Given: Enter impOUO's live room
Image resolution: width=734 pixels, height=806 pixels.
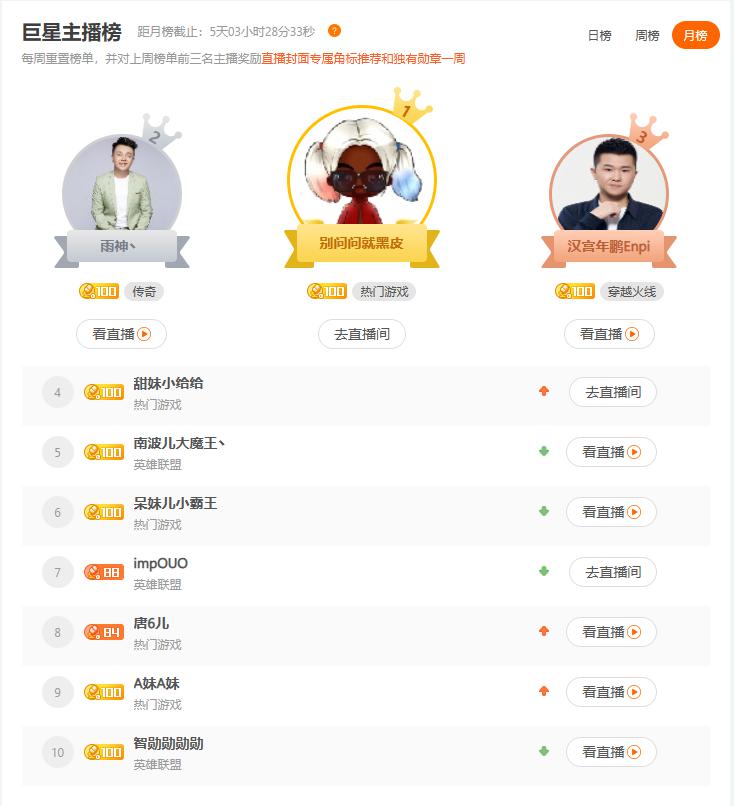Looking at the screenshot, I should 612,572.
